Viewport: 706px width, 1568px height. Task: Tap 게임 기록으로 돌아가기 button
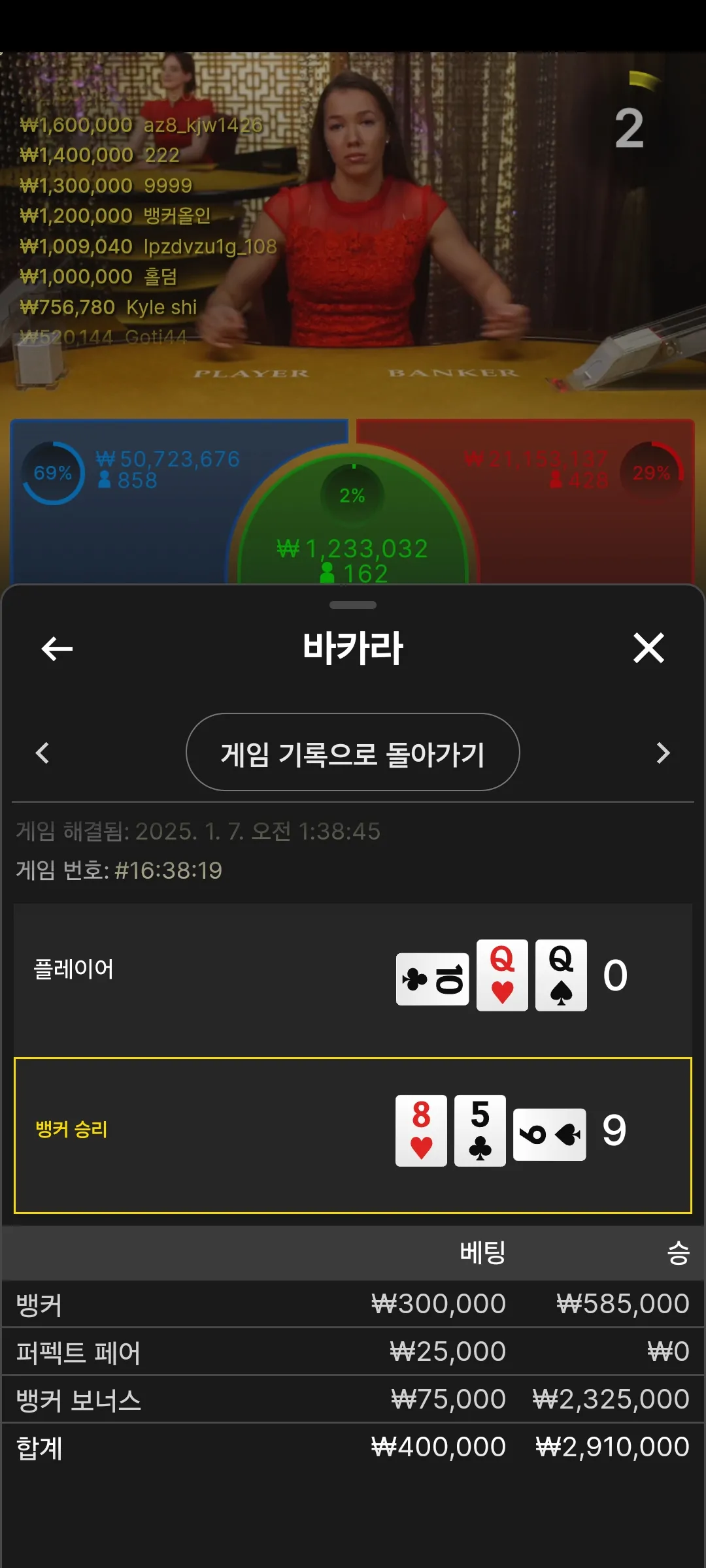coord(352,753)
